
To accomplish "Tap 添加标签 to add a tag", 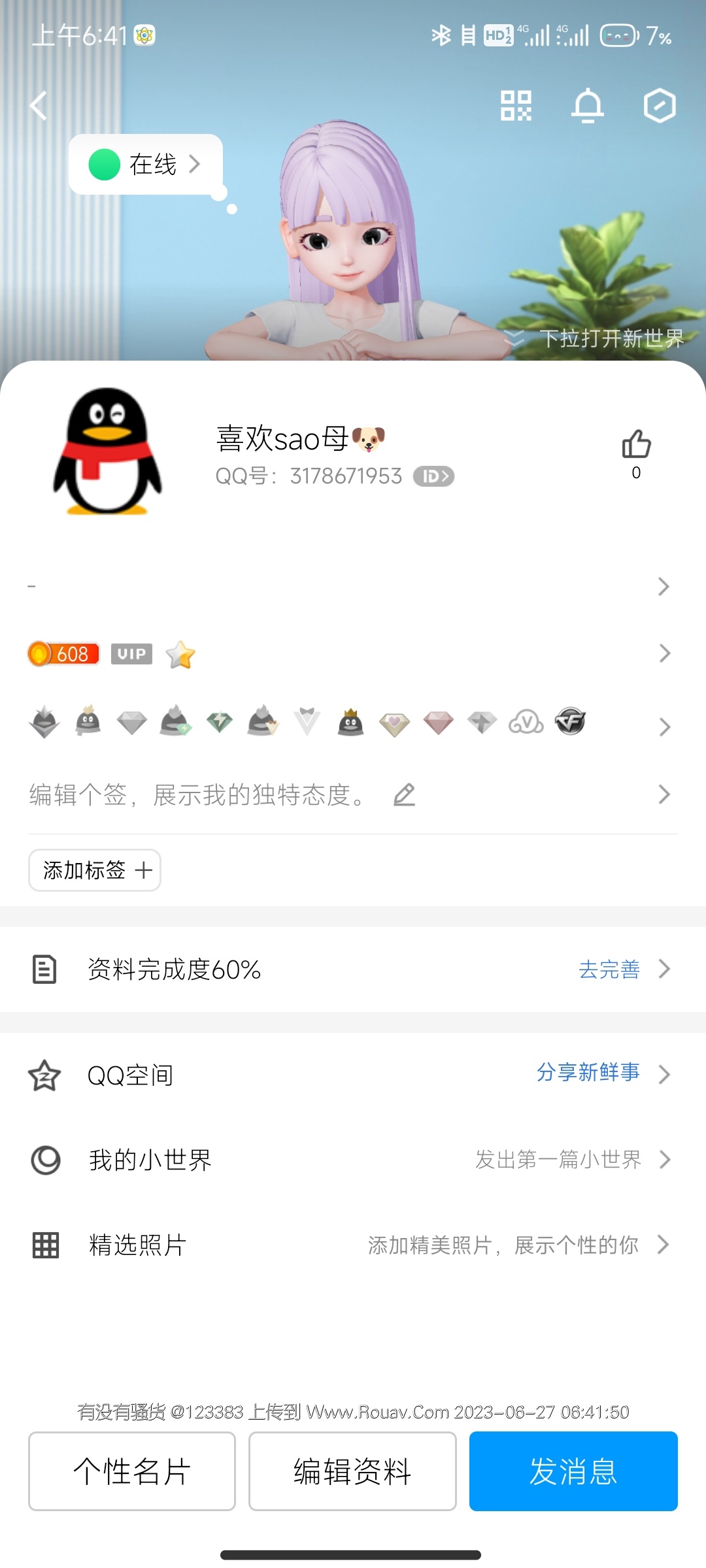I will point(95,870).
